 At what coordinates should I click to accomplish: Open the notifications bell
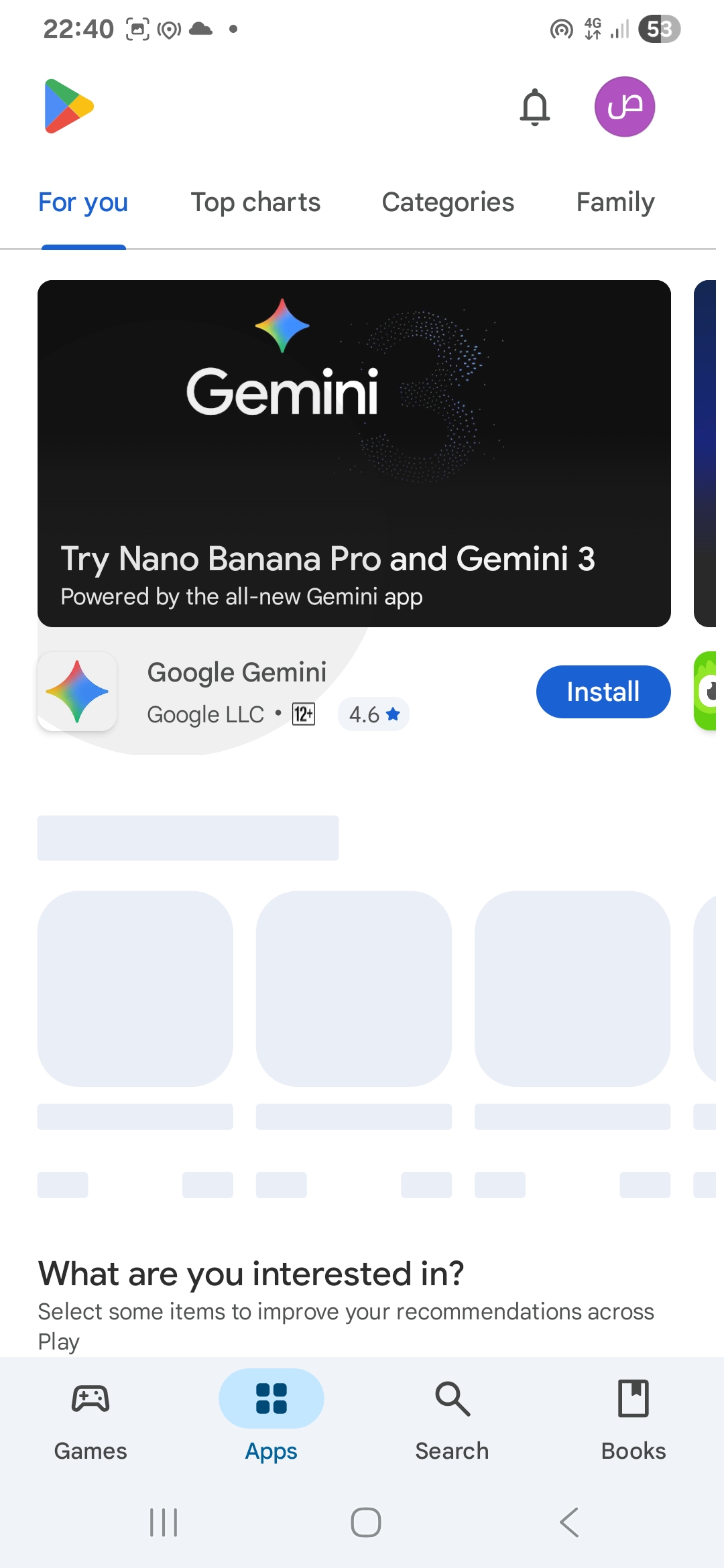(x=535, y=107)
